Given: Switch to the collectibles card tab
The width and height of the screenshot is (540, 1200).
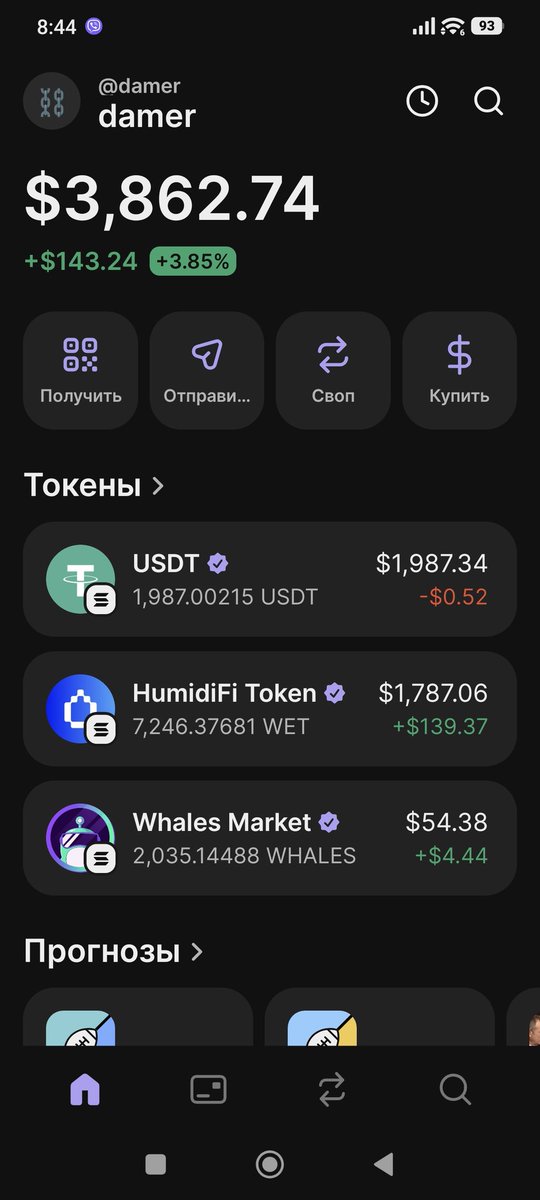Looking at the screenshot, I should point(208,1090).
